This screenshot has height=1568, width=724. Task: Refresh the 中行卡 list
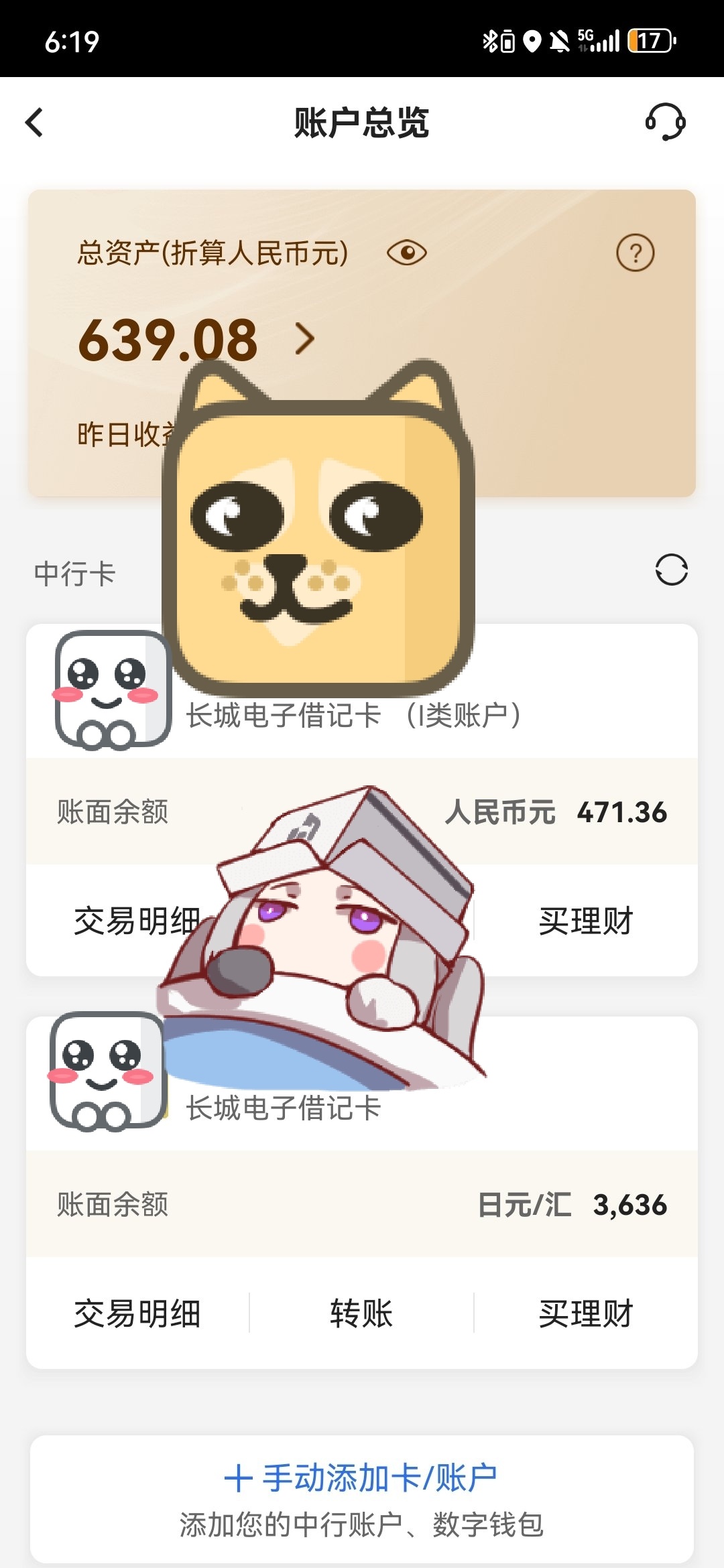671,570
